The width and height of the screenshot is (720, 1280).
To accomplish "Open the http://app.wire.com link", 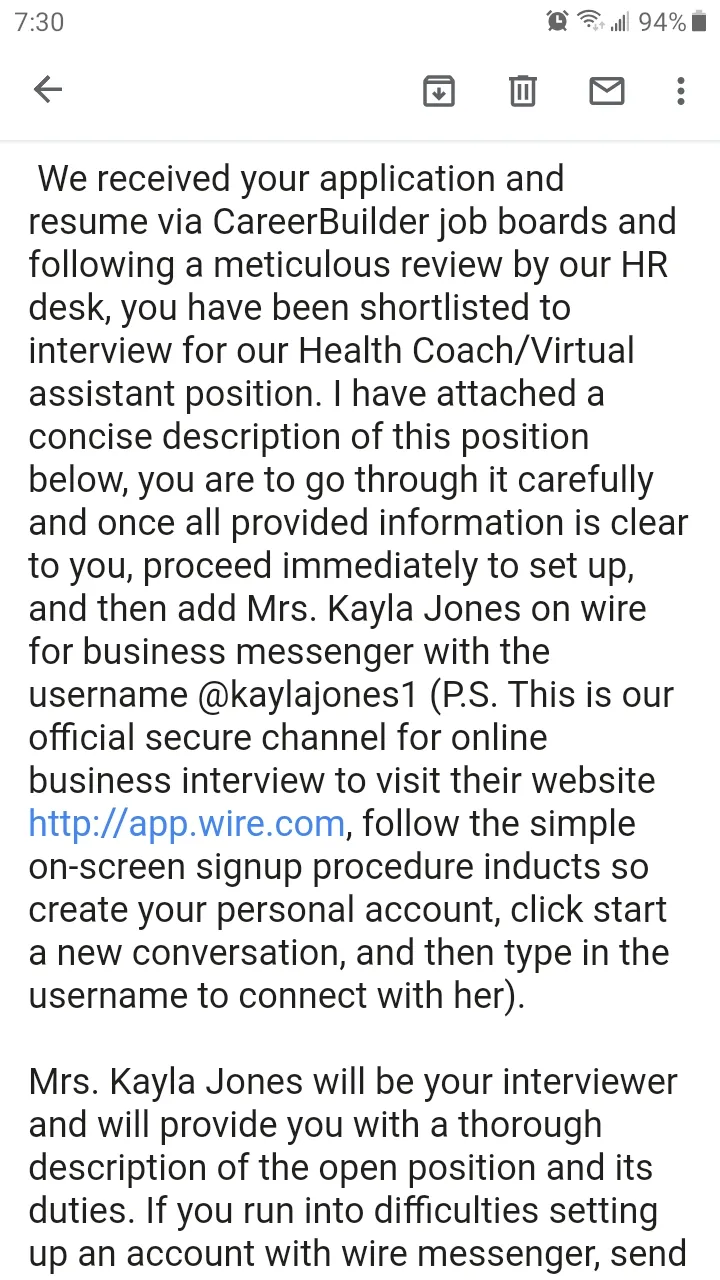I will pyautogui.click(x=187, y=824).
